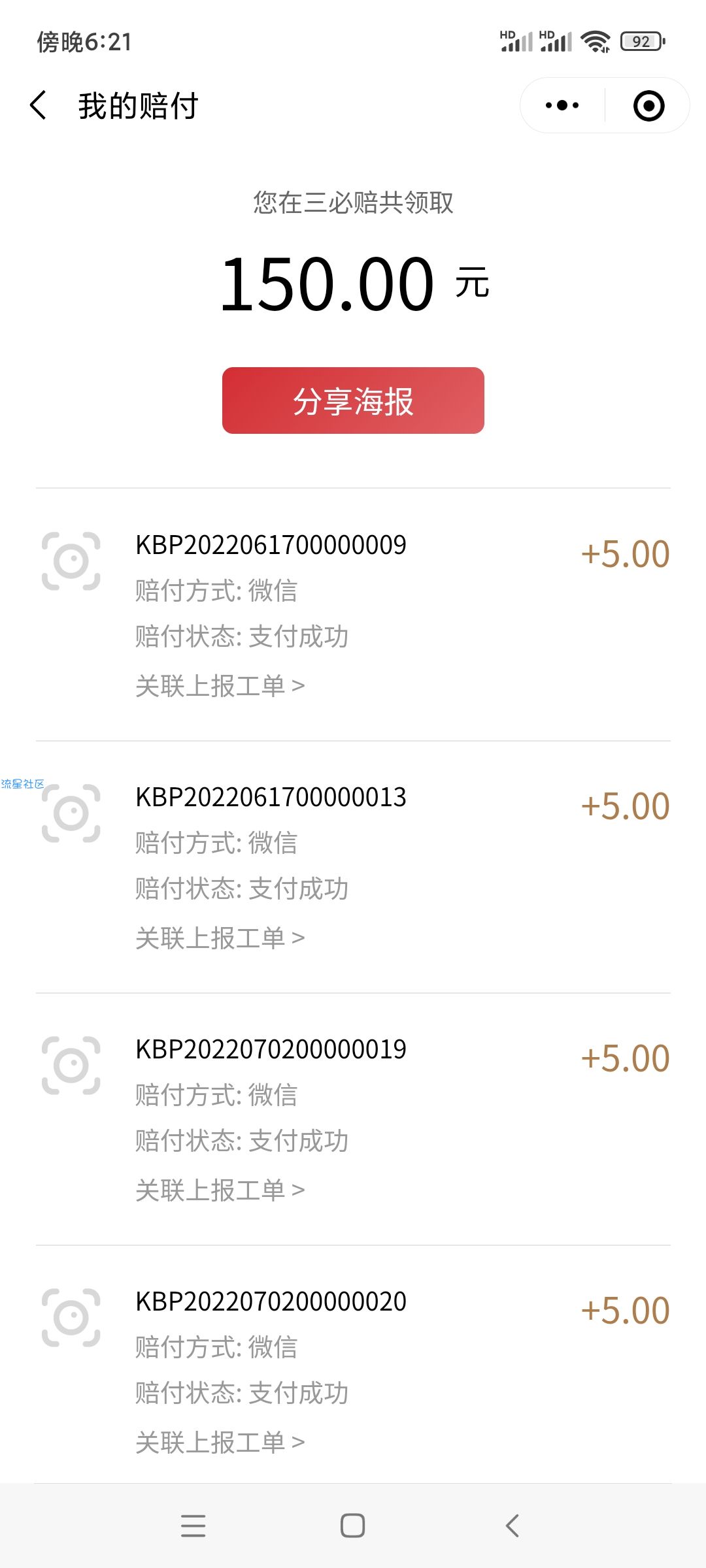Close the mini program with circle button
Viewport: 706px width, 1568px height.
[648, 105]
